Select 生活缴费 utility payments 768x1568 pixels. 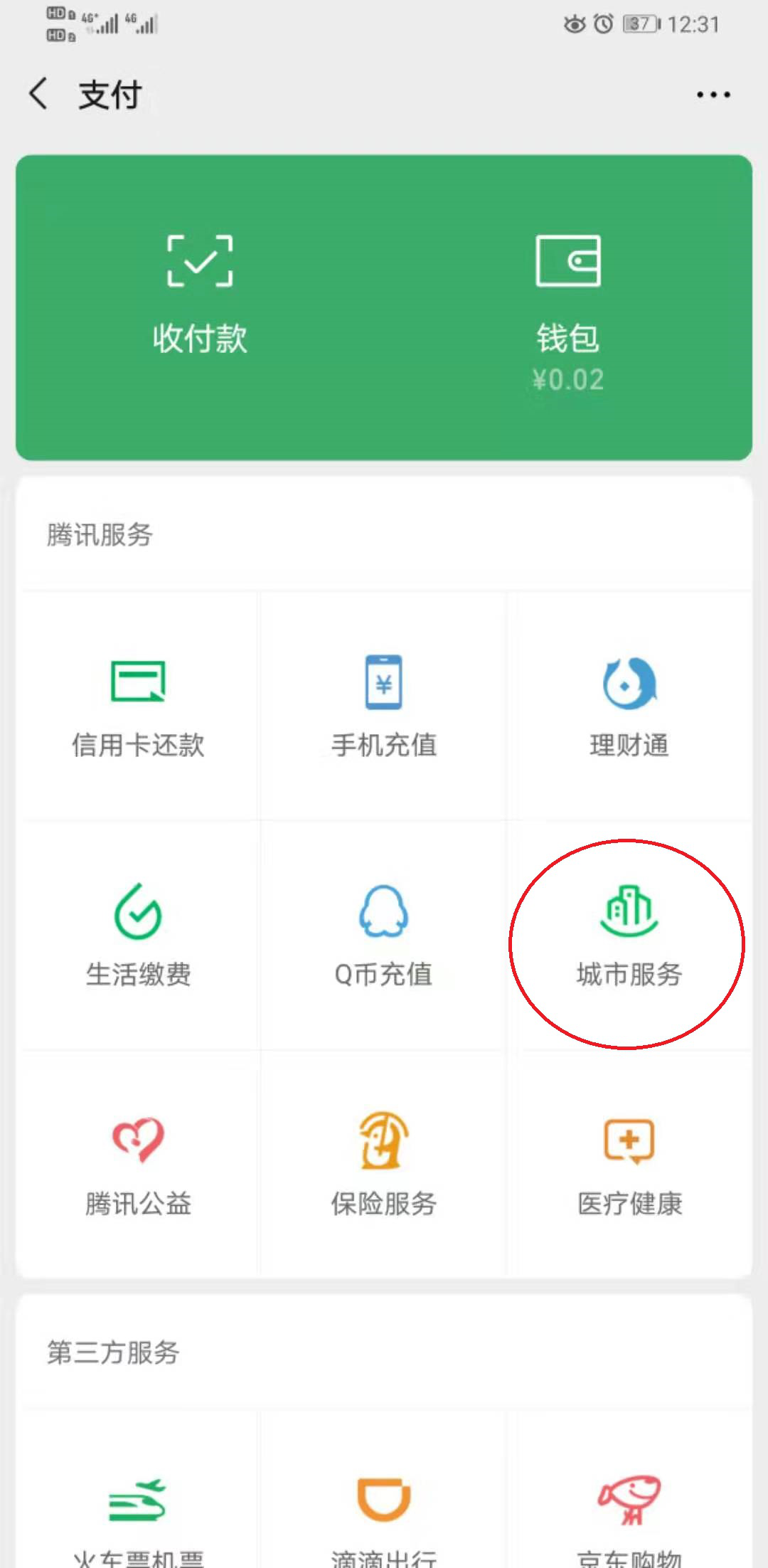139,939
